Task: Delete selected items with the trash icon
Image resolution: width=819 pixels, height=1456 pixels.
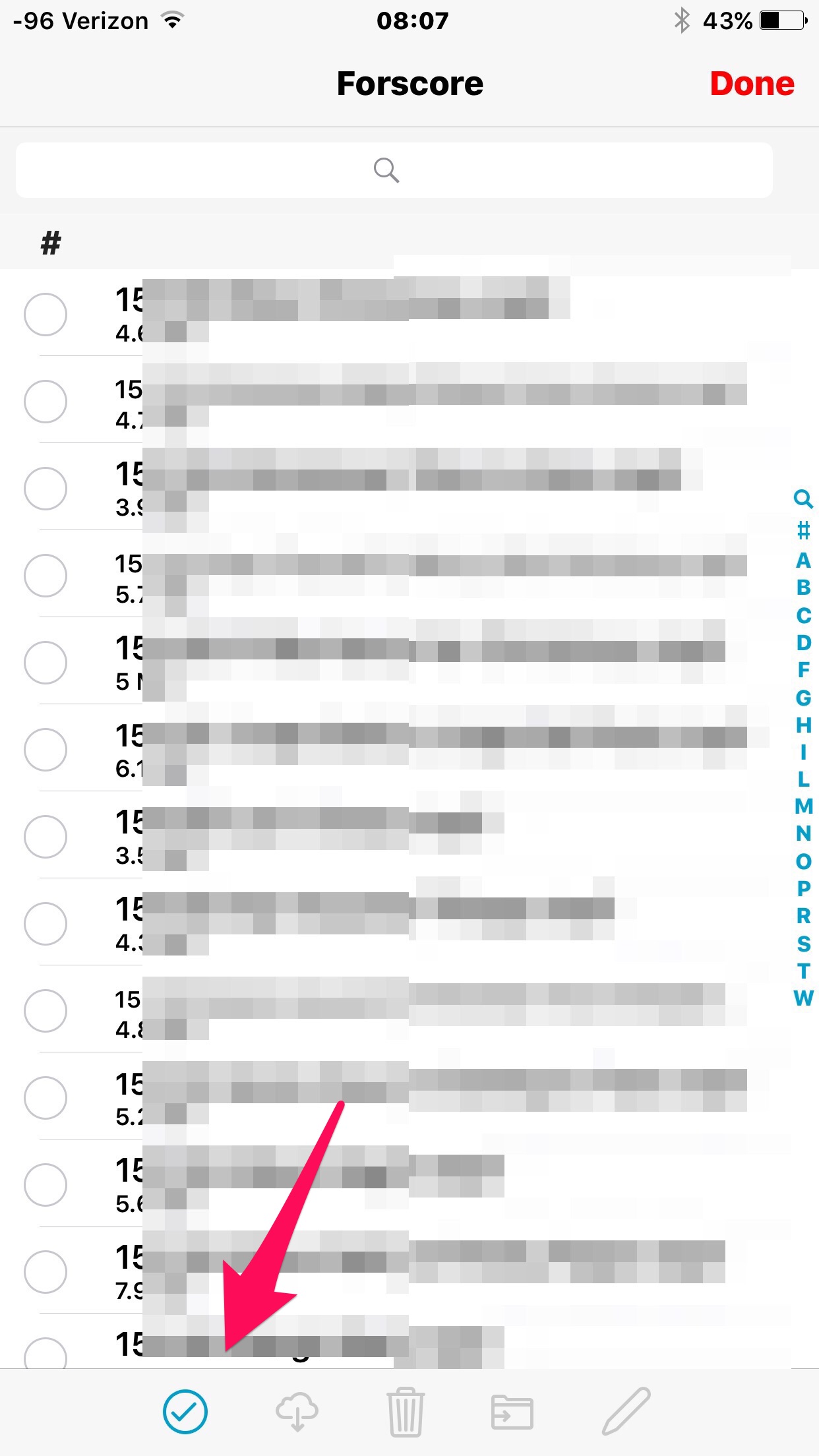Action: click(405, 1412)
